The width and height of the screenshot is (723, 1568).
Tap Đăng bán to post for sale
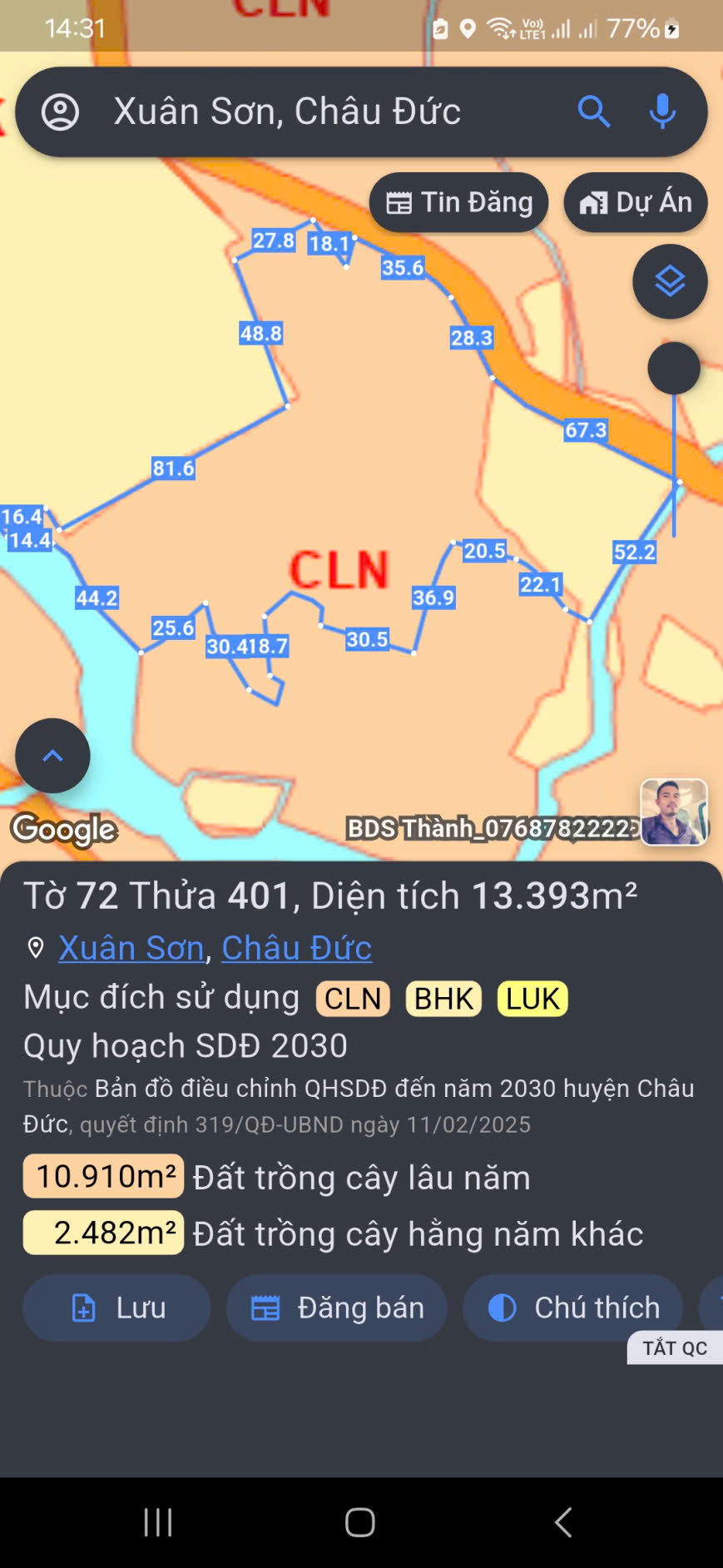337,1307
